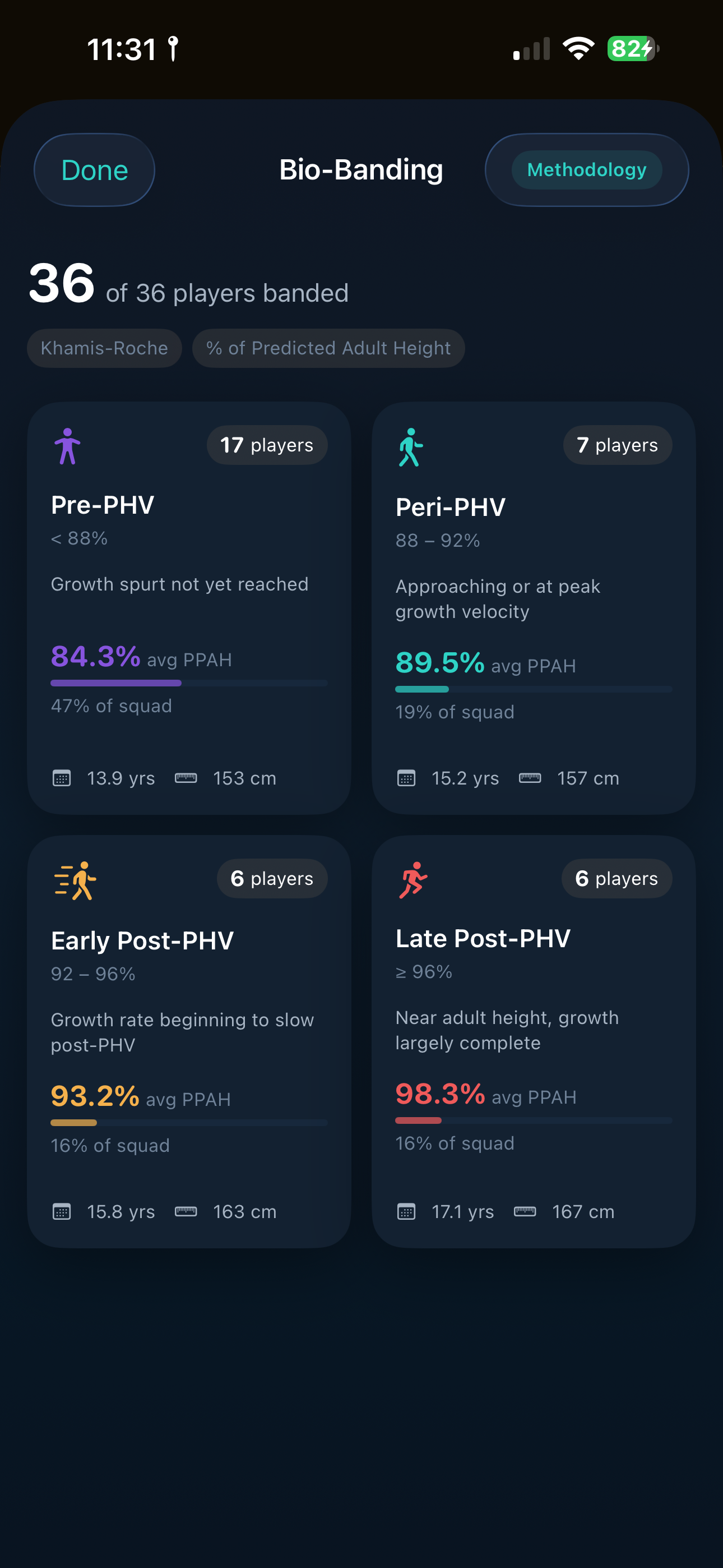Tap the teal Peri-PHV walking icon

[411, 446]
